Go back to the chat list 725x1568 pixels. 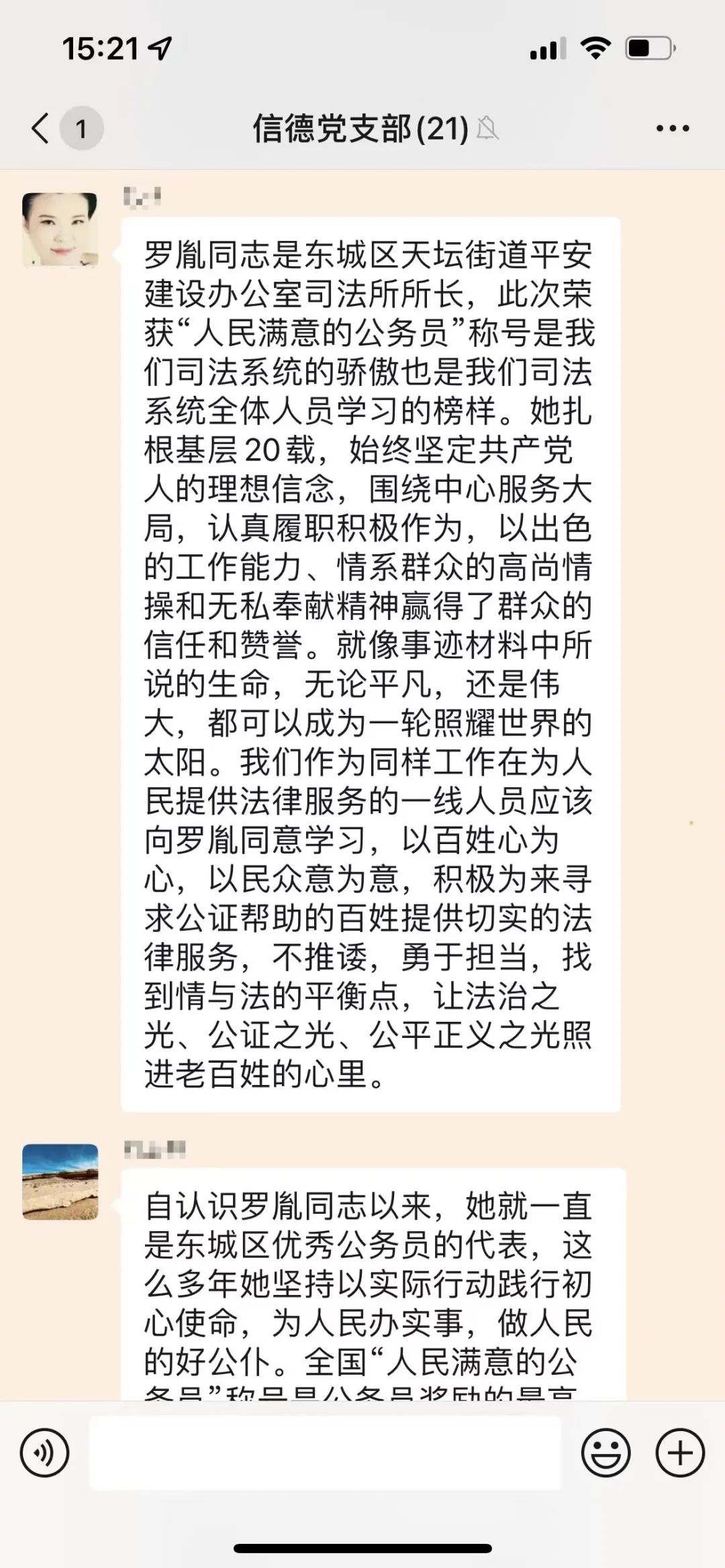[42, 128]
